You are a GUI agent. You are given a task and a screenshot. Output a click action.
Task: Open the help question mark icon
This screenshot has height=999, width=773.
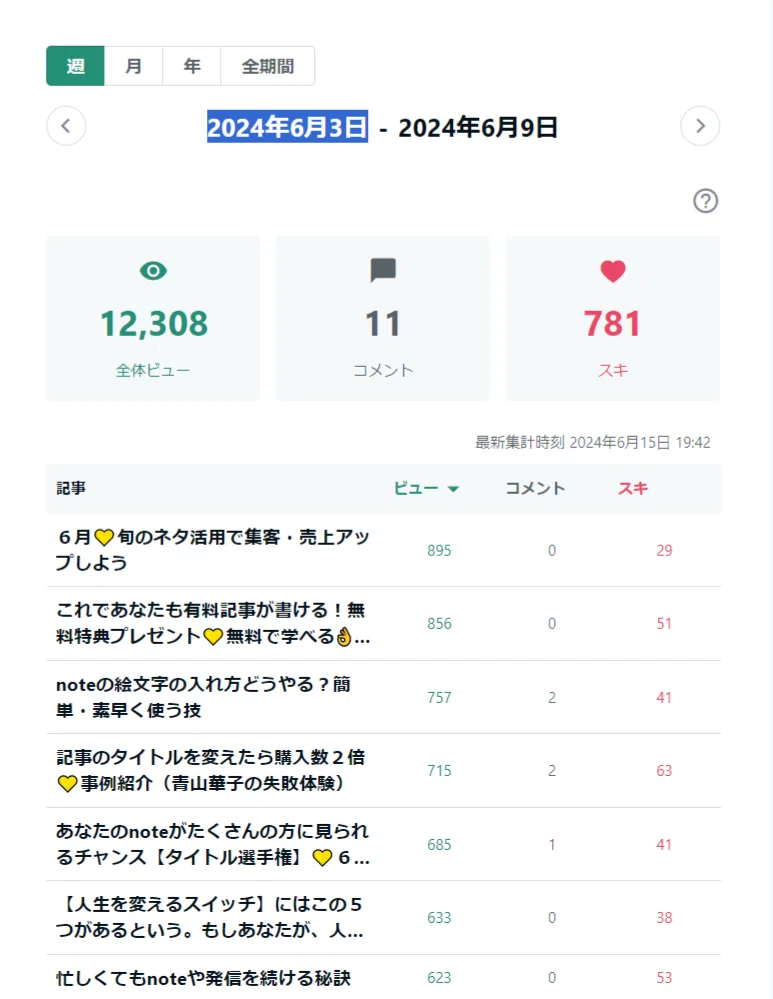coord(705,201)
